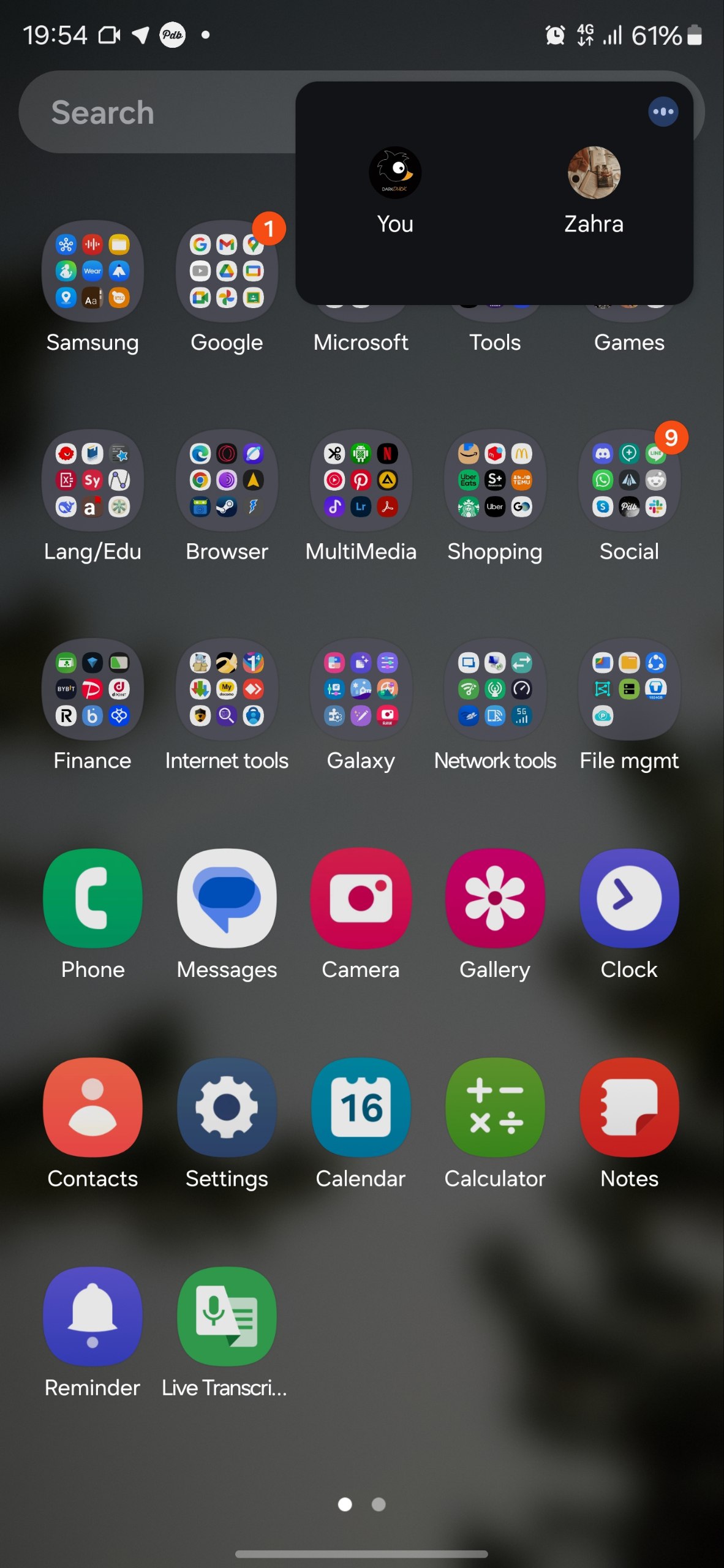Viewport: 724px width, 1568px height.
Task: Open the Calendar app
Action: pyautogui.click(x=361, y=1107)
